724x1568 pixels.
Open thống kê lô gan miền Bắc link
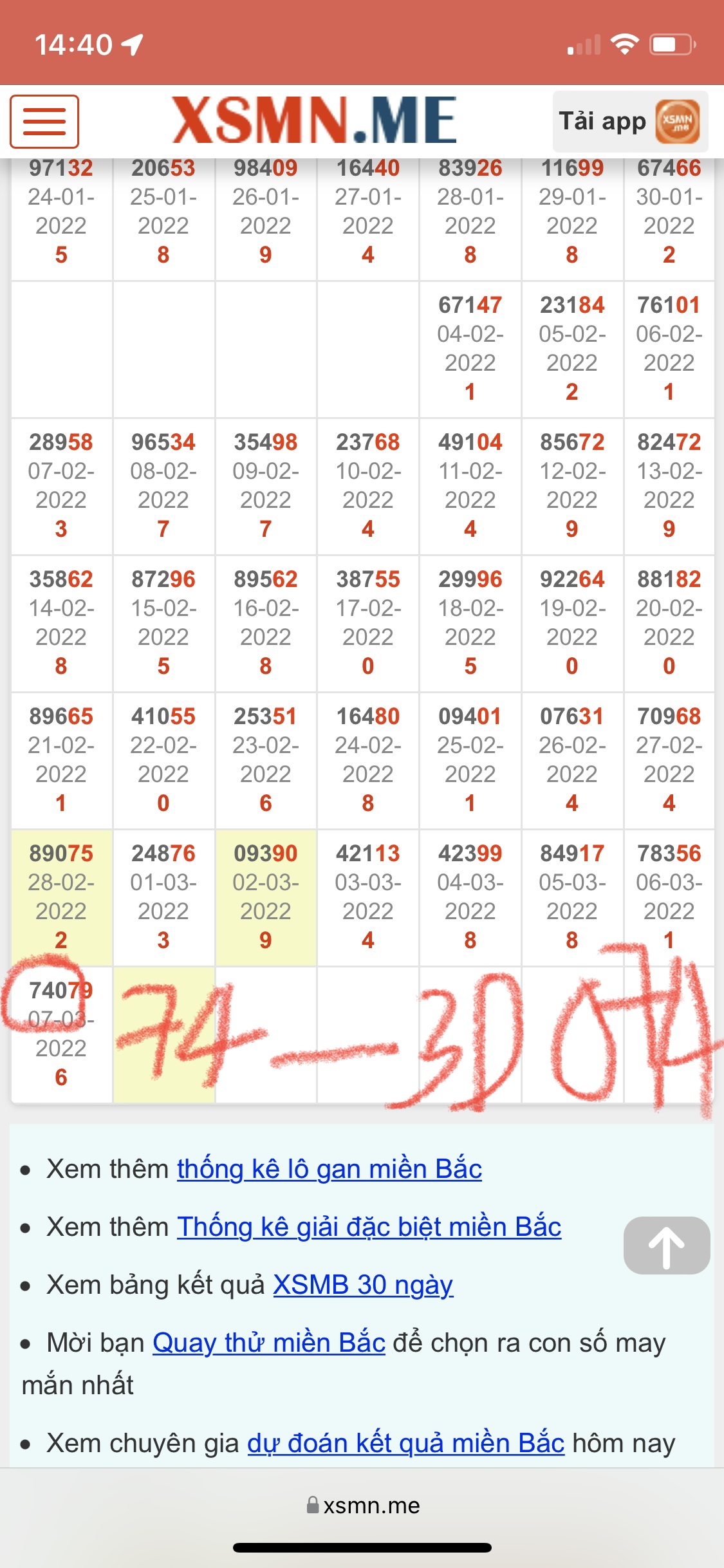pyautogui.click(x=330, y=1169)
